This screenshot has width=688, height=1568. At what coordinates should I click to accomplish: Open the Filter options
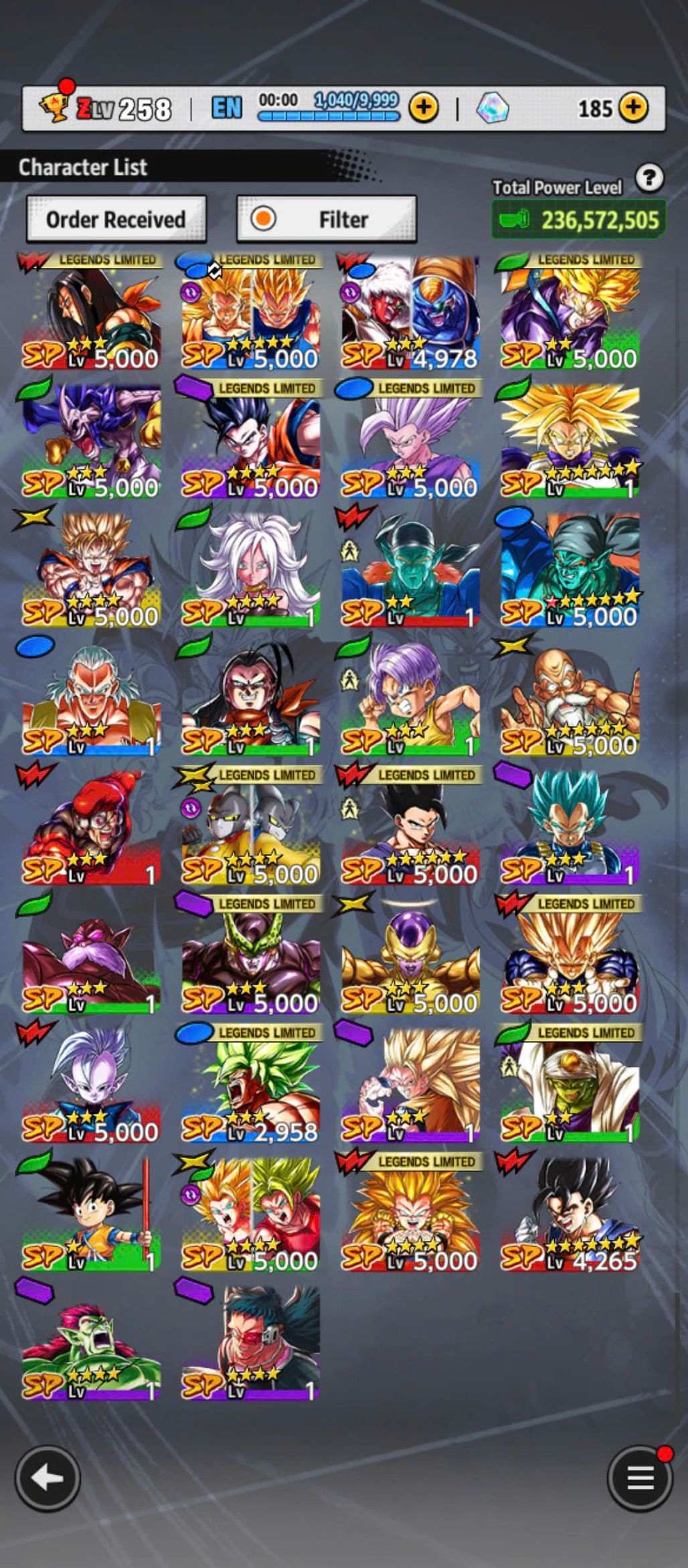[x=327, y=219]
